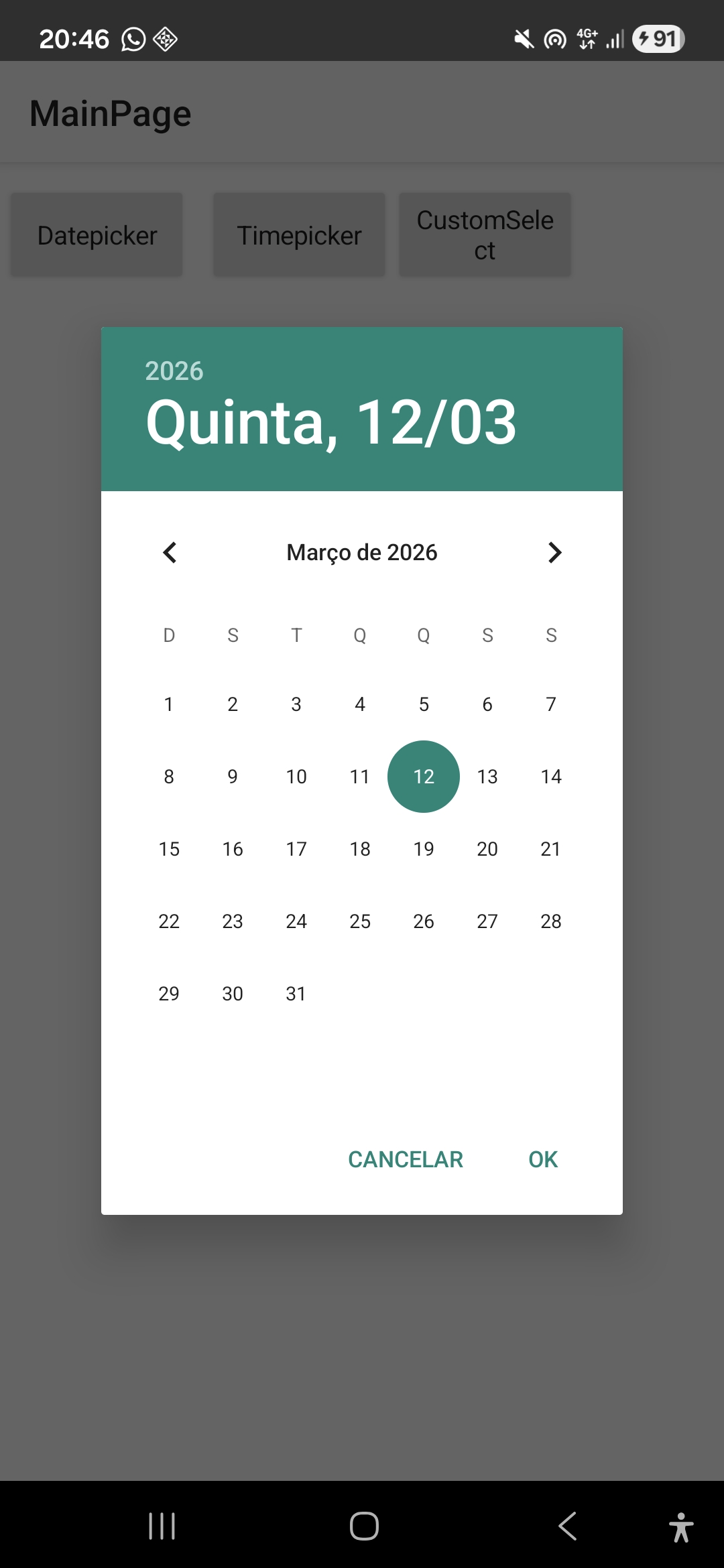
Task: Select the highlighted day 12
Action: coord(424,777)
